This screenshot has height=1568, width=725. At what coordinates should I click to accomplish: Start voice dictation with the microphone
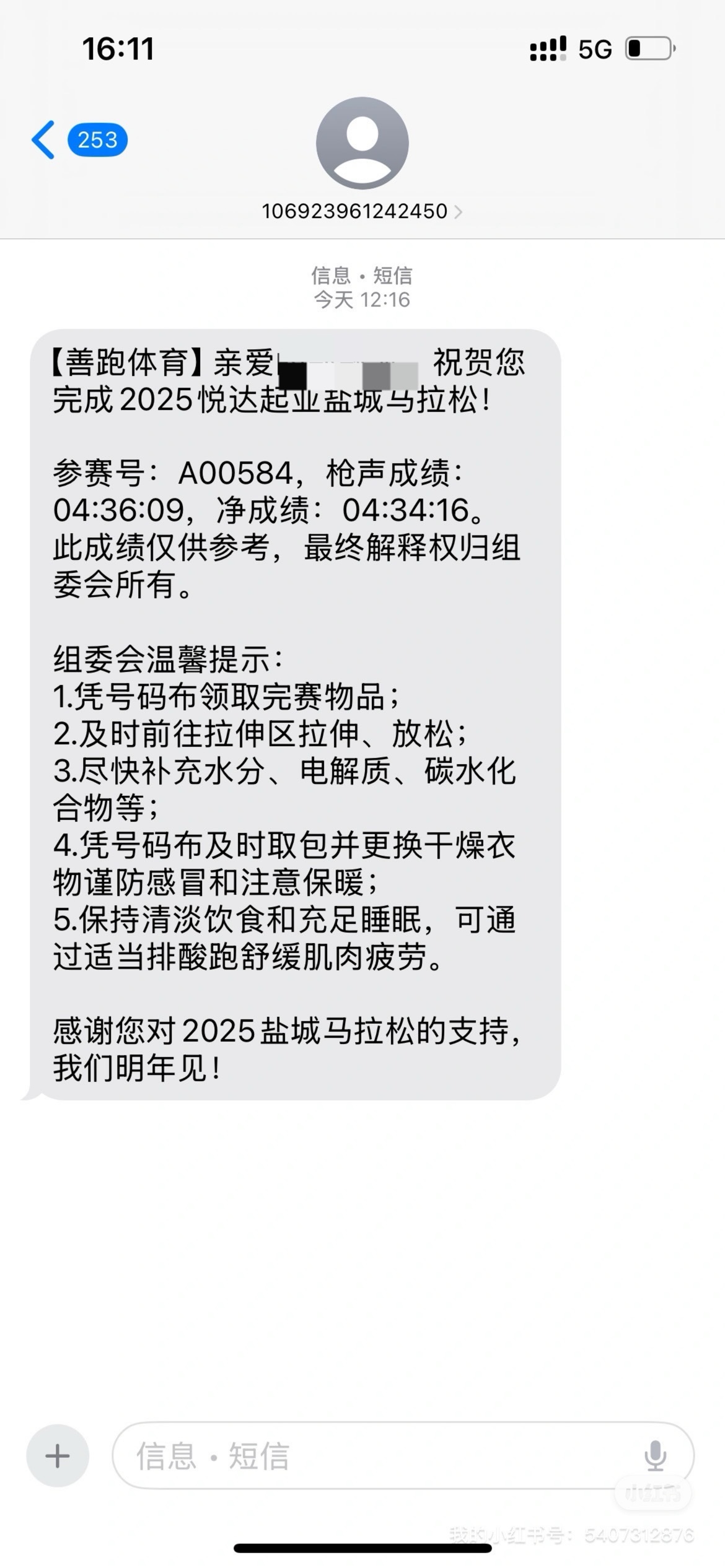click(x=655, y=1455)
